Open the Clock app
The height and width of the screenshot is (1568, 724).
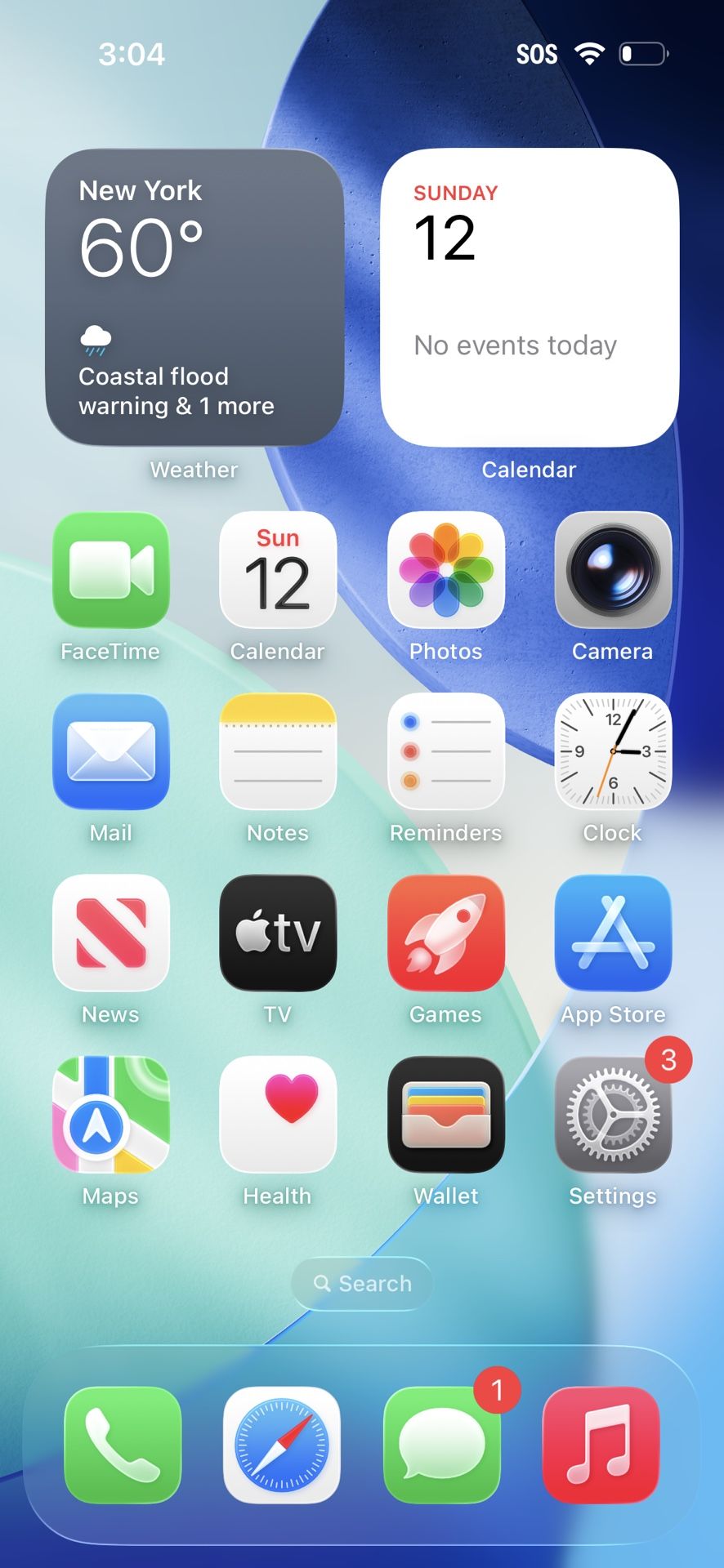[x=613, y=751]
